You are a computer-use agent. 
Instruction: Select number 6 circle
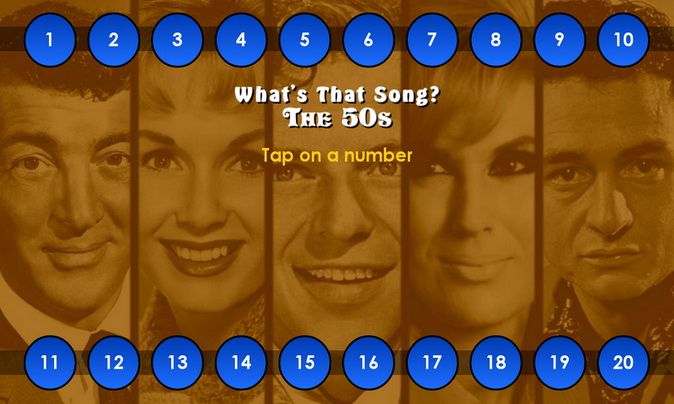click(368, 40)
